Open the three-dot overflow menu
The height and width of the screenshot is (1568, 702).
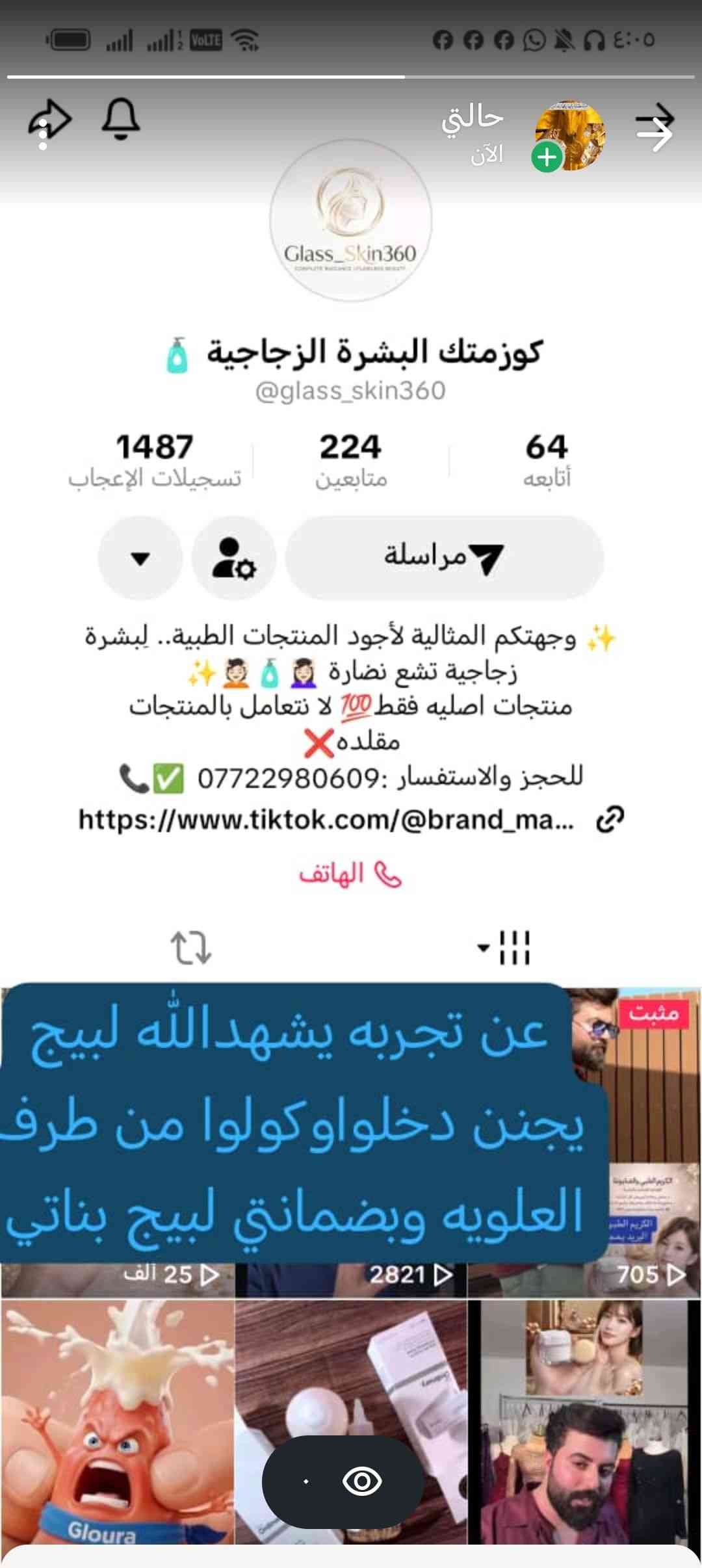(x=43, y=136)
